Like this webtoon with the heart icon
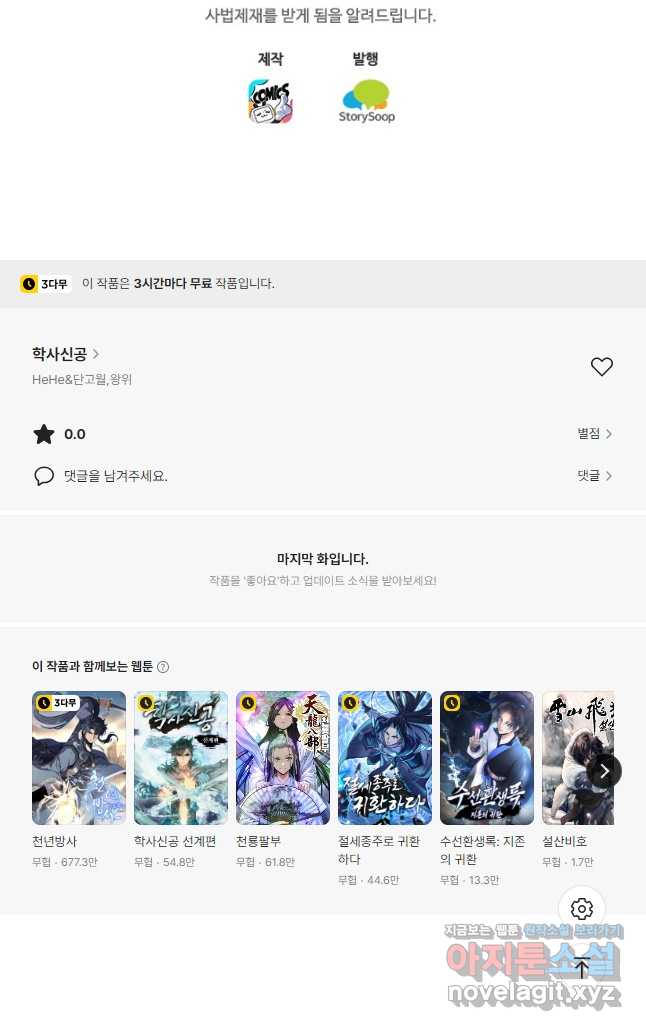The height and width of the screenshot is (1031, 646). click(601, 367)
